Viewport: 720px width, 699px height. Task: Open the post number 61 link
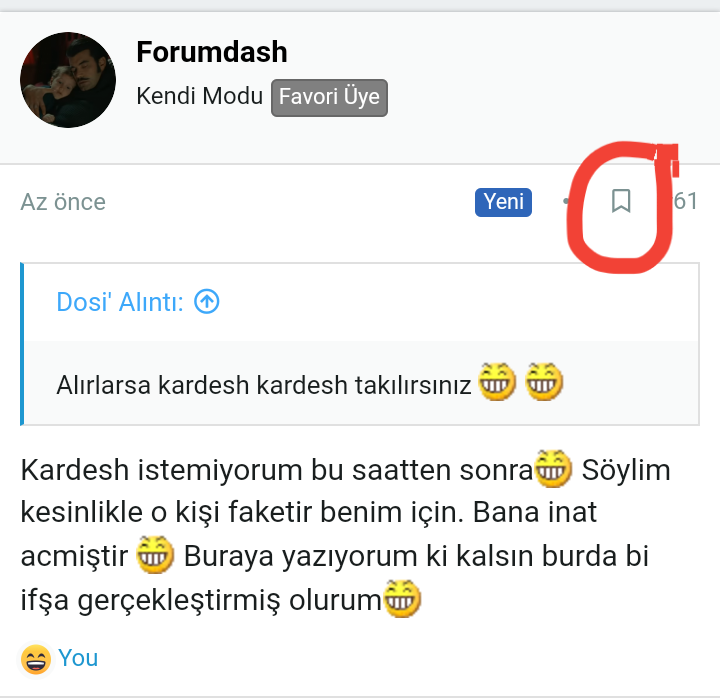[x=685, y=202]
